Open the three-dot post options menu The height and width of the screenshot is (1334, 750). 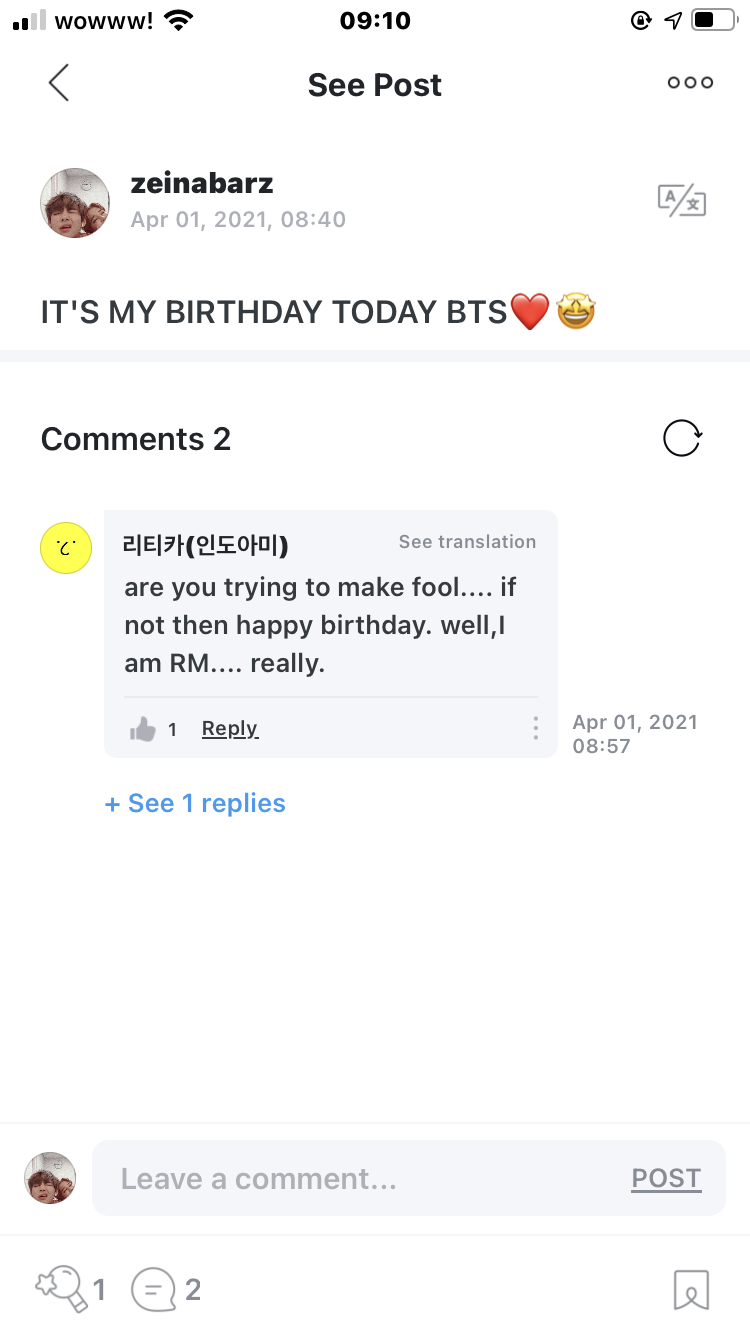click(690, 83)
